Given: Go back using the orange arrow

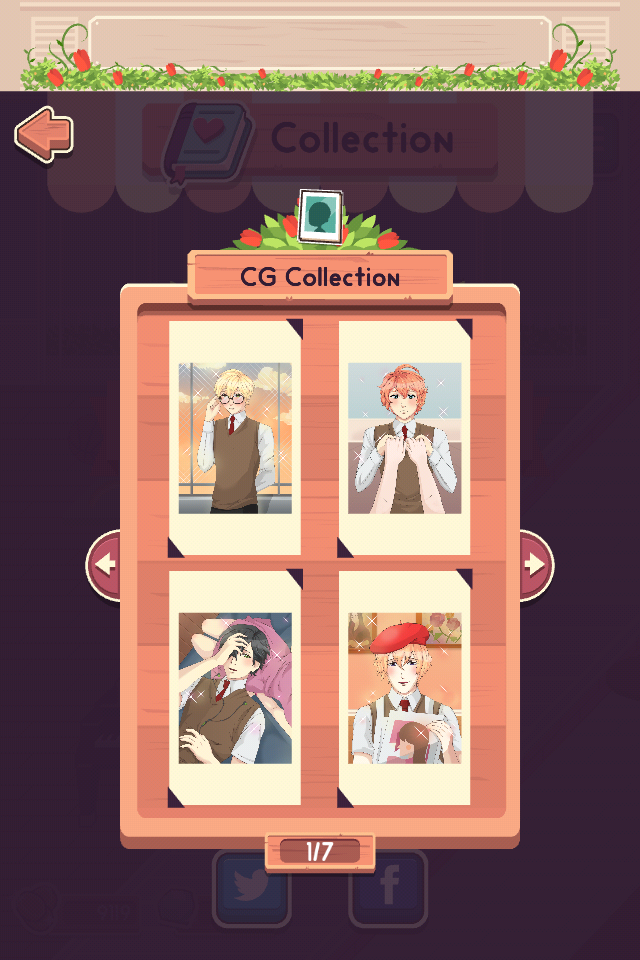Looking at the screenshot, I should click(x=44, y=135).
